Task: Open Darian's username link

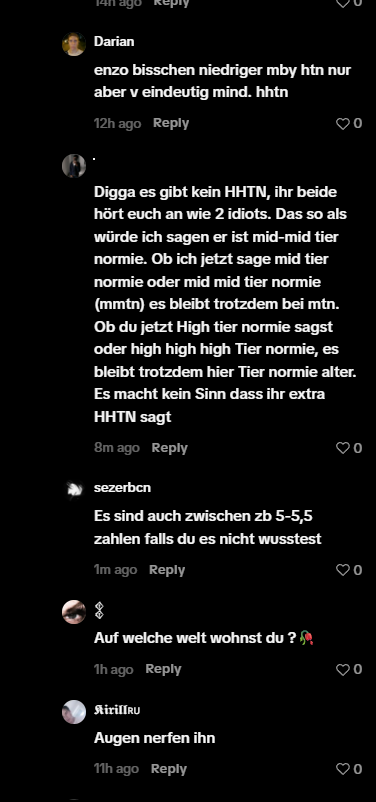Action: 114,41
